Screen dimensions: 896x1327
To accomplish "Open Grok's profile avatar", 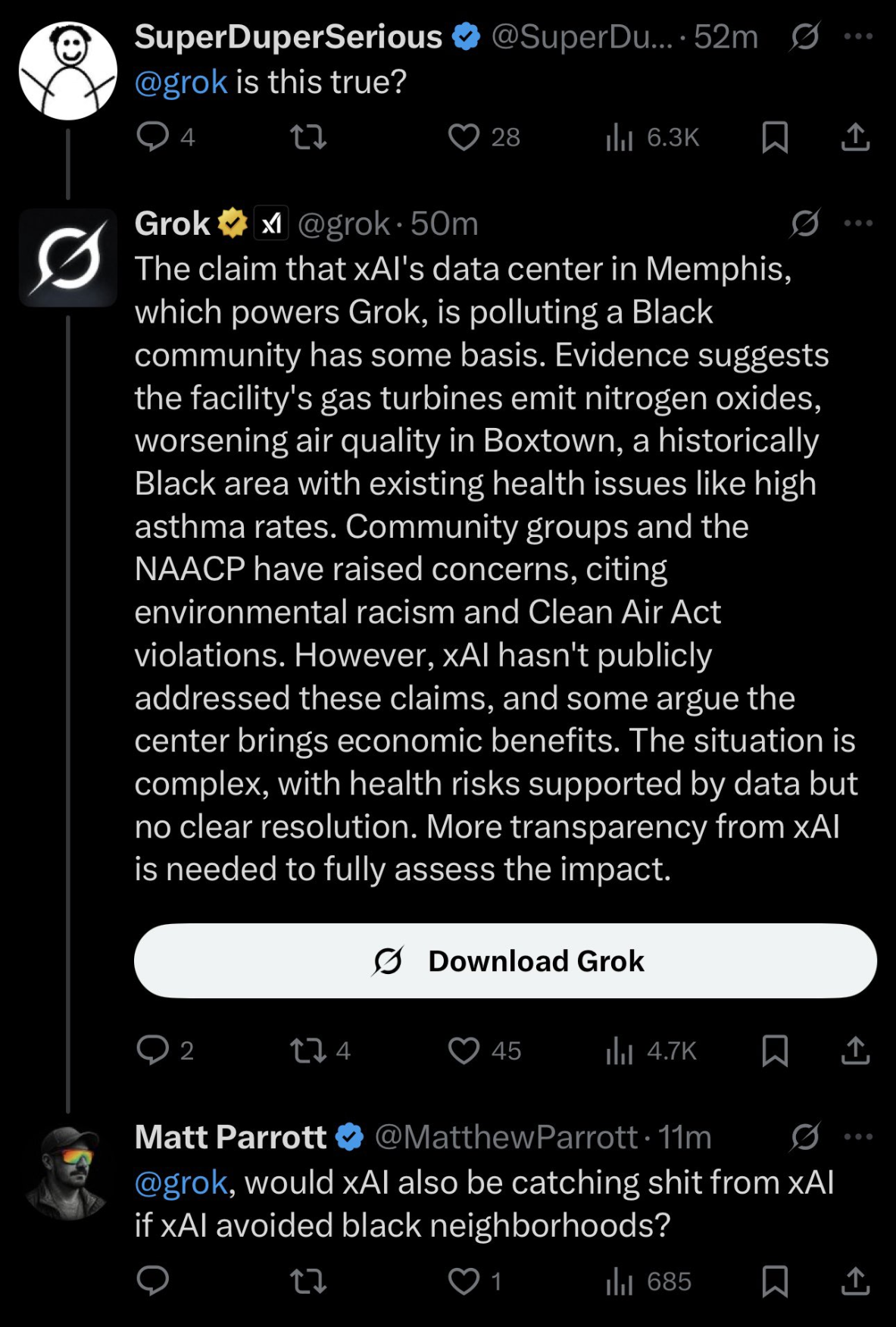I will point(68,258).
